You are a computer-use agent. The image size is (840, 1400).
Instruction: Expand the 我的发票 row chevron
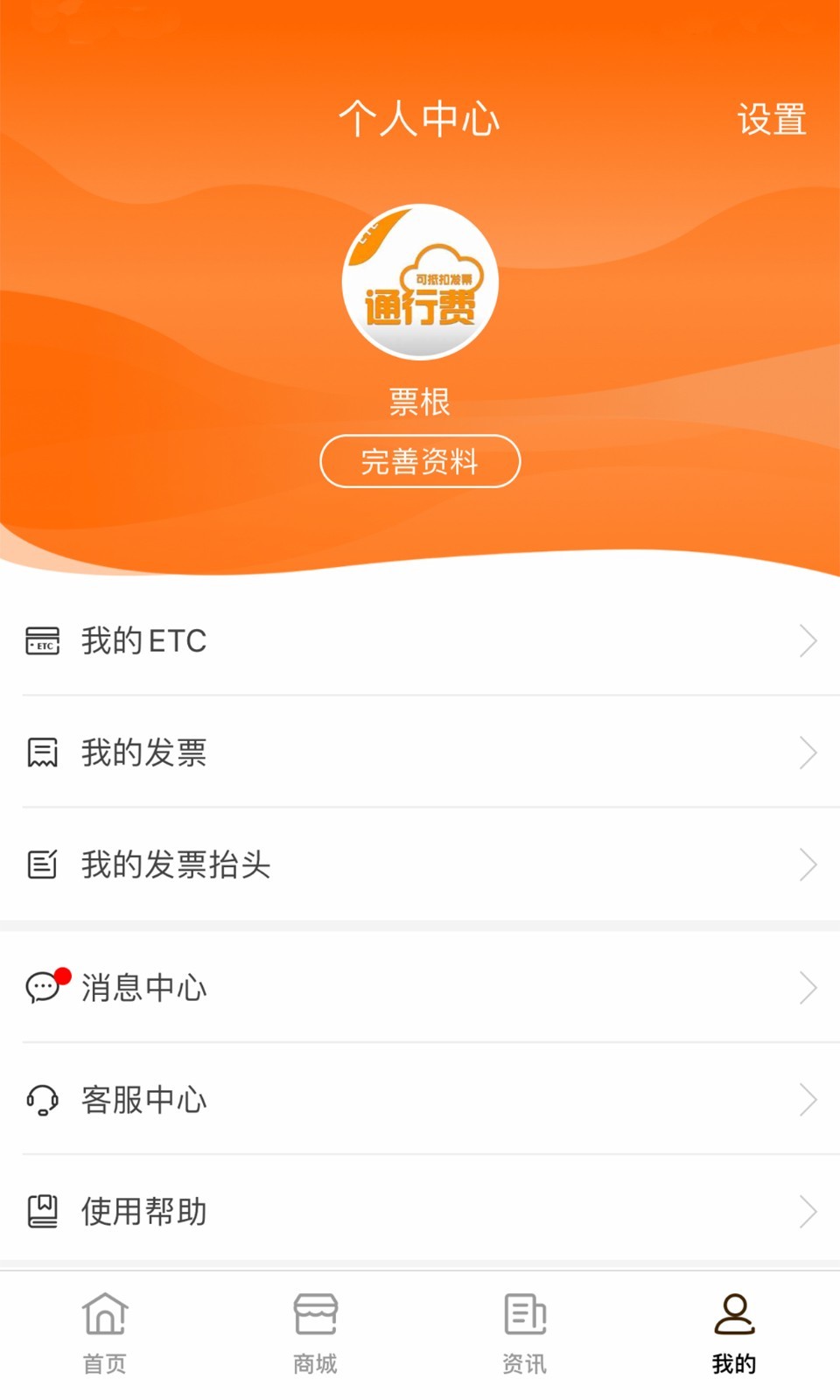(807, 752)
